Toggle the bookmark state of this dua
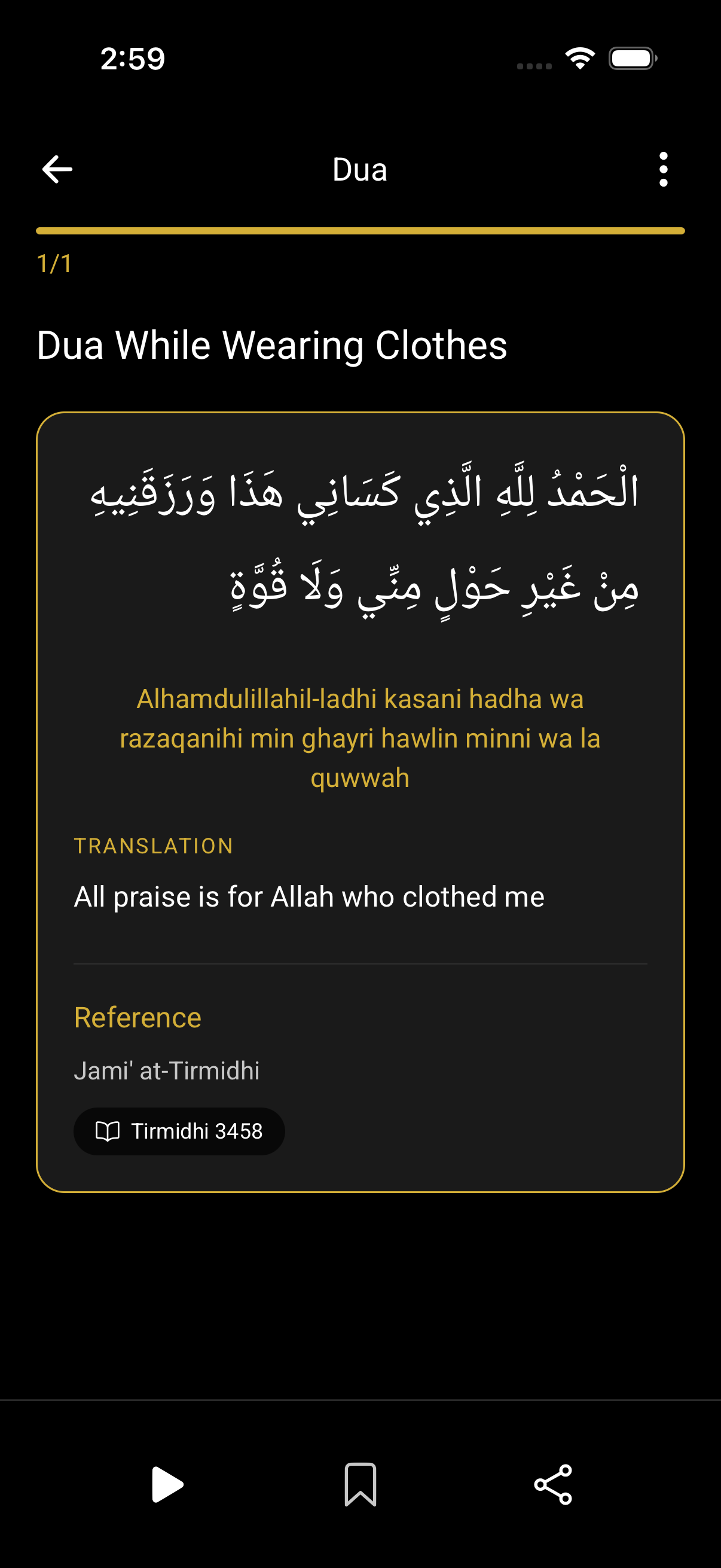Screen dimensions: 721x1568 point(360,1484)
